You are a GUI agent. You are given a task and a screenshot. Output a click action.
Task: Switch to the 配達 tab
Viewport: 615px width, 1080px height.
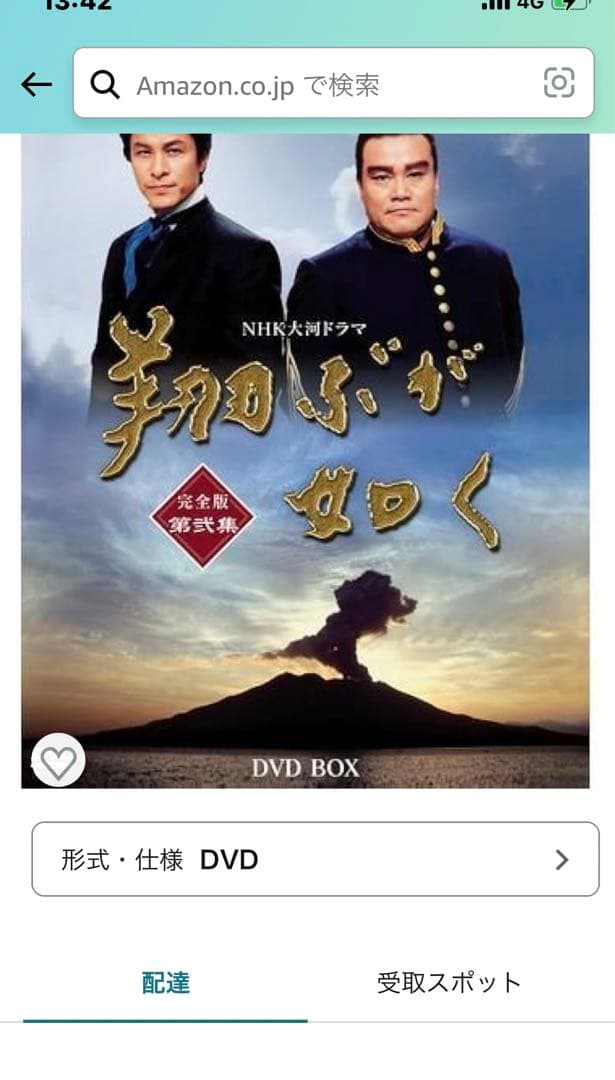click(x=165, y=982)
